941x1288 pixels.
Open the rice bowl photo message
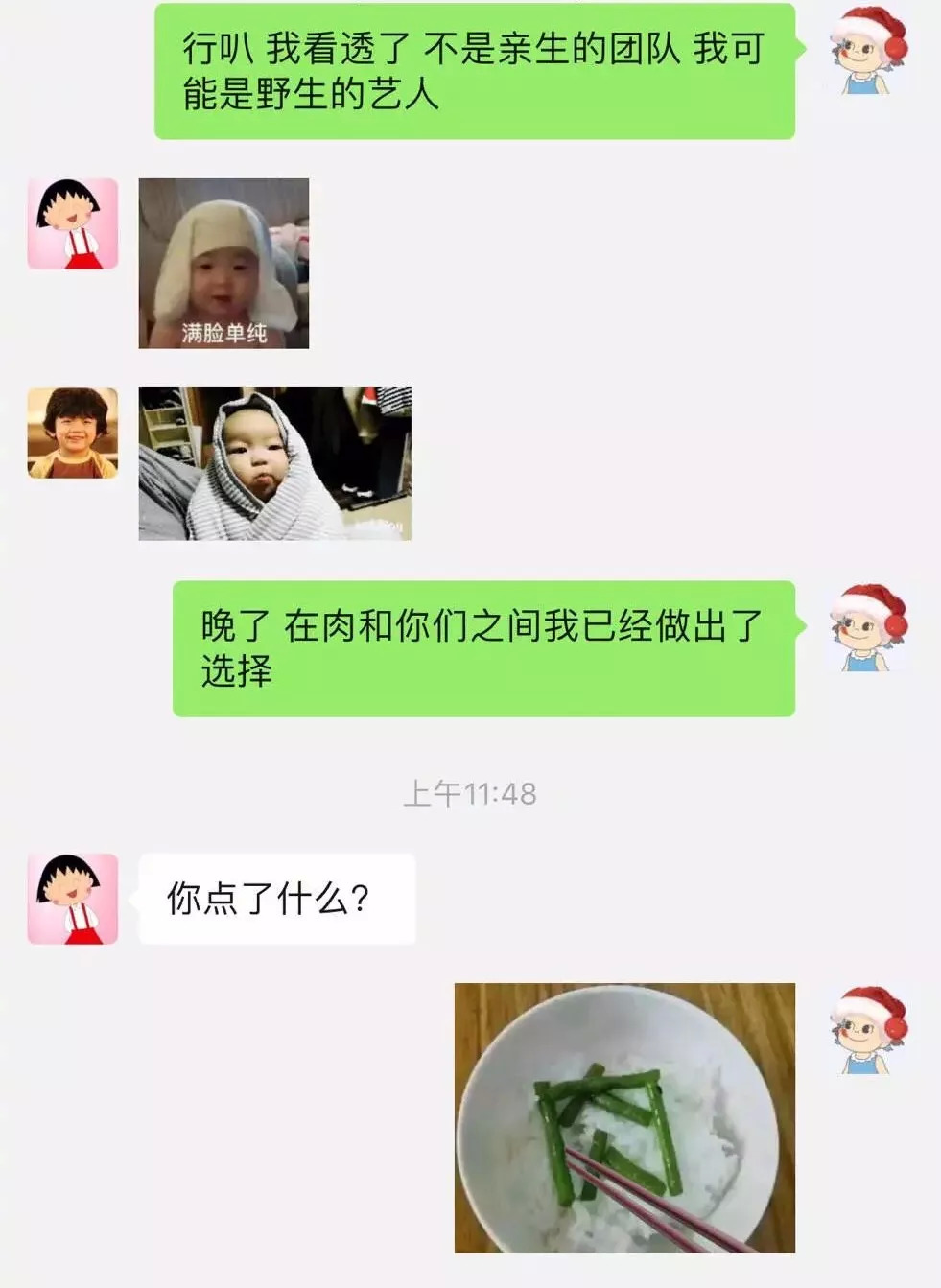tap(624, 1117)
